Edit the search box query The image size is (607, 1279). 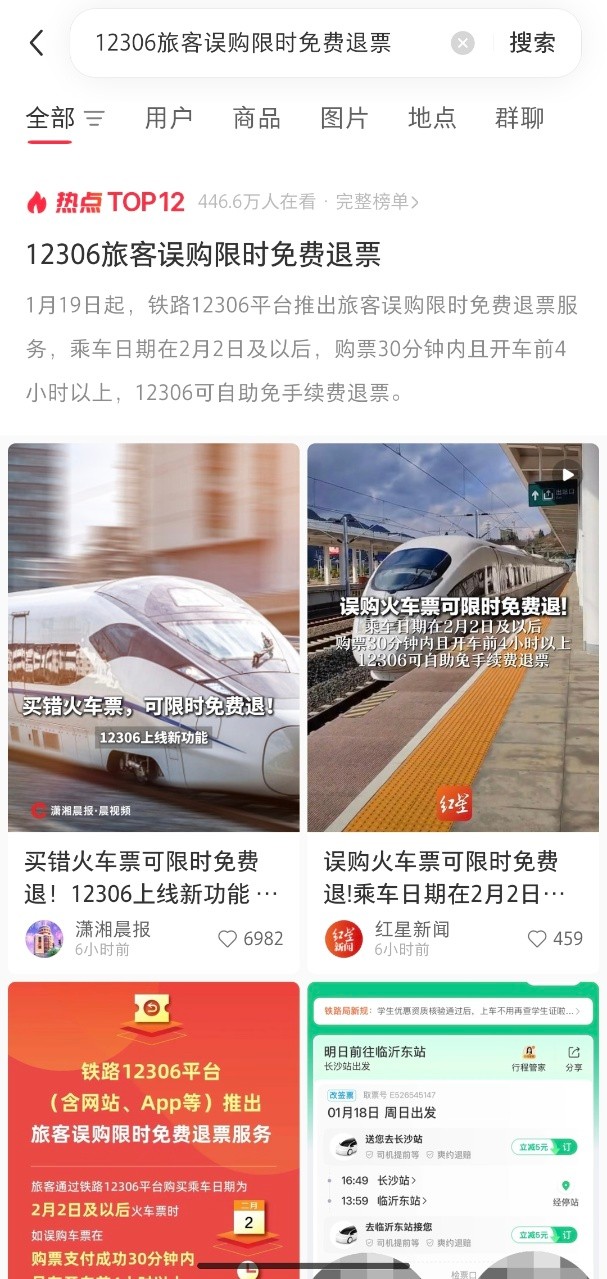(x=260, y=43)
